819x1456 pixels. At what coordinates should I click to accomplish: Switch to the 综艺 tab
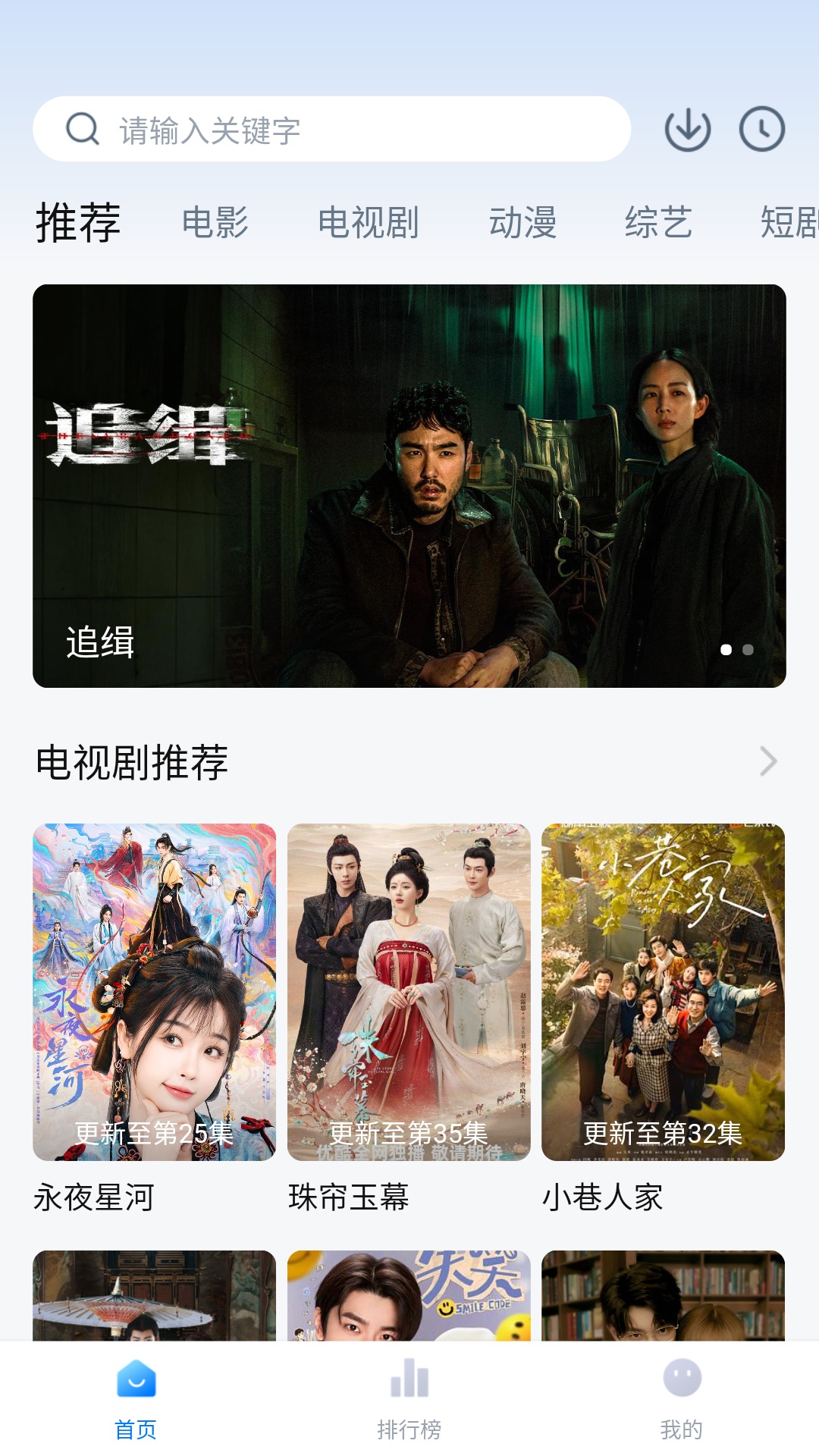pos(658,223)
